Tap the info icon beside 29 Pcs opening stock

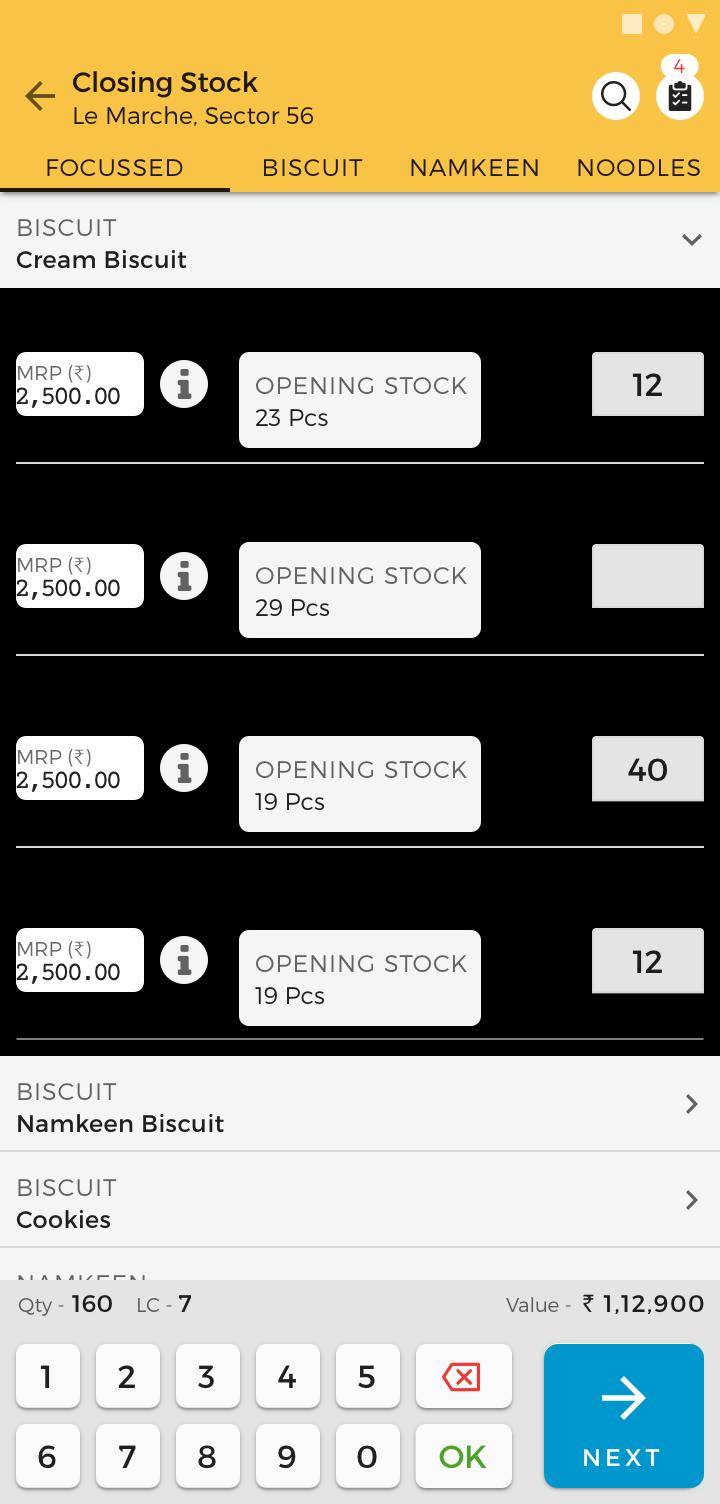tap(184, 576)
